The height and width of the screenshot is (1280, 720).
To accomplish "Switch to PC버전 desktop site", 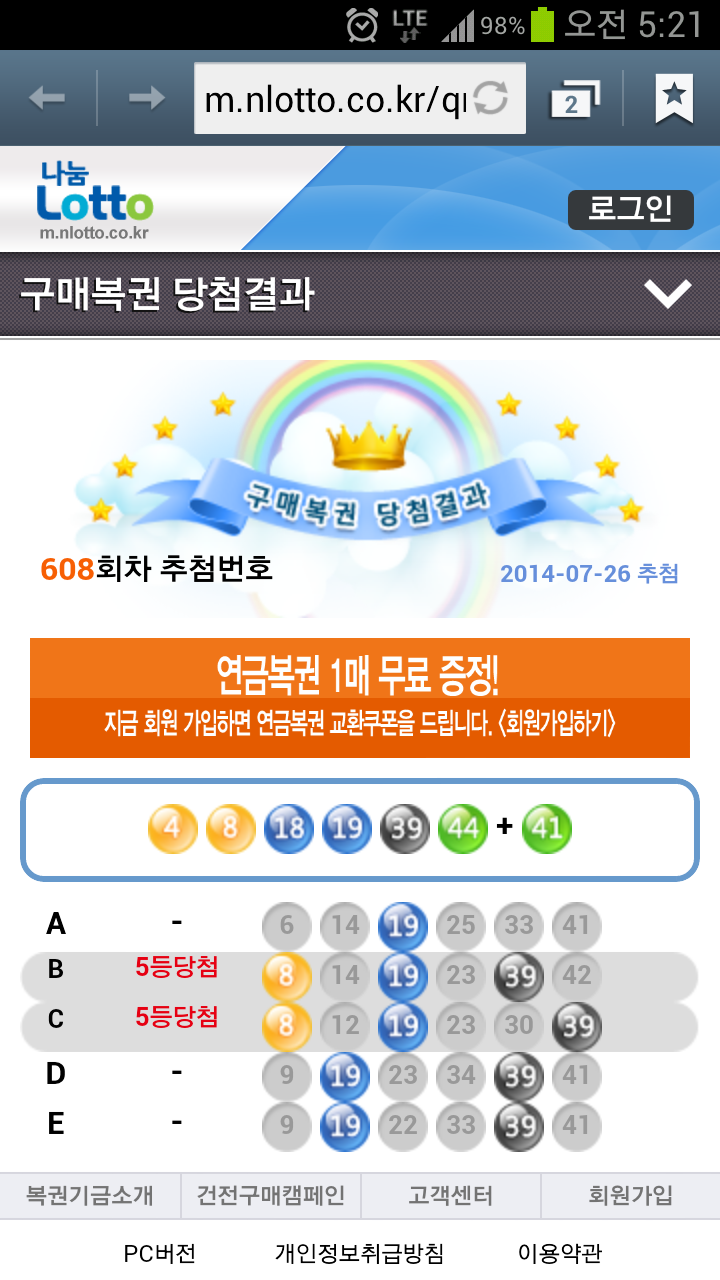I will tap(160, 1253).
